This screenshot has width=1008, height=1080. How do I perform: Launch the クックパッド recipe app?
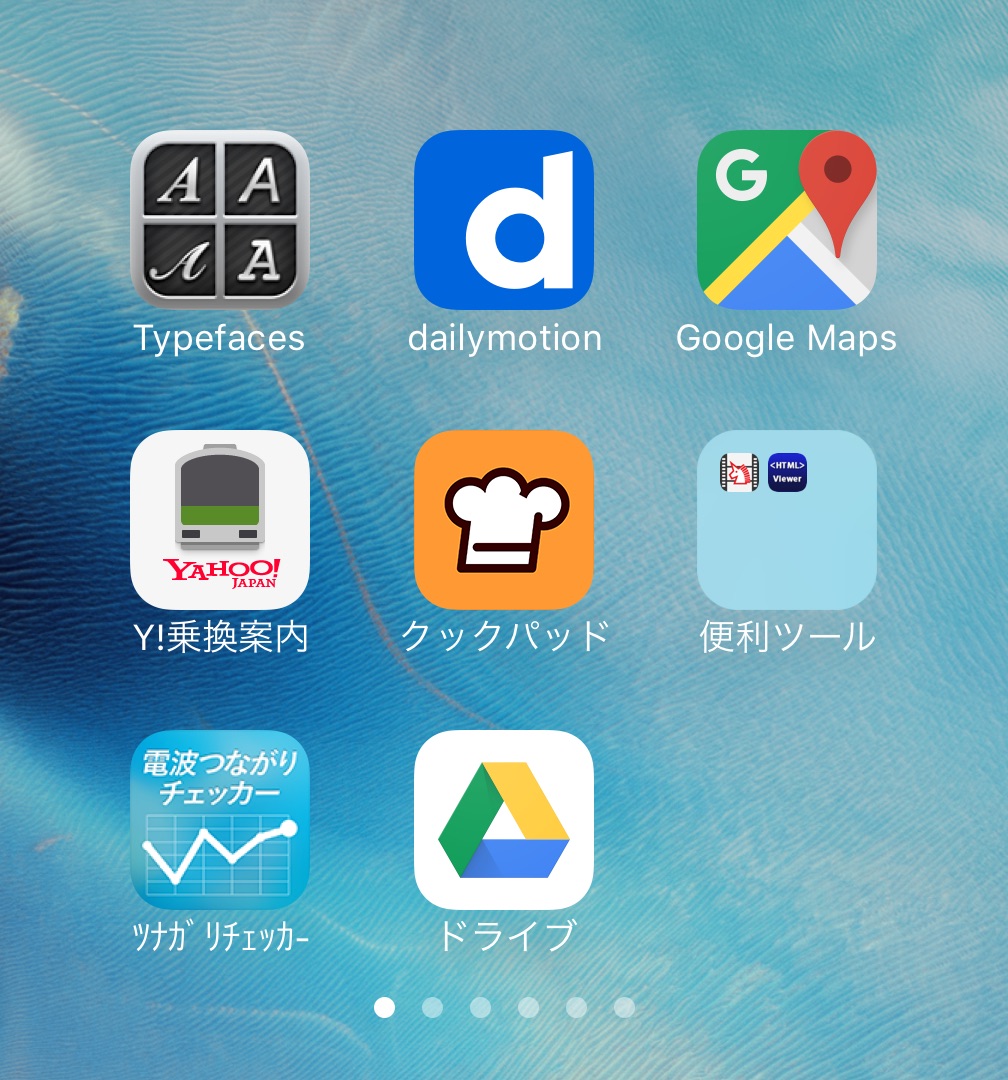(x=504, y=520)
